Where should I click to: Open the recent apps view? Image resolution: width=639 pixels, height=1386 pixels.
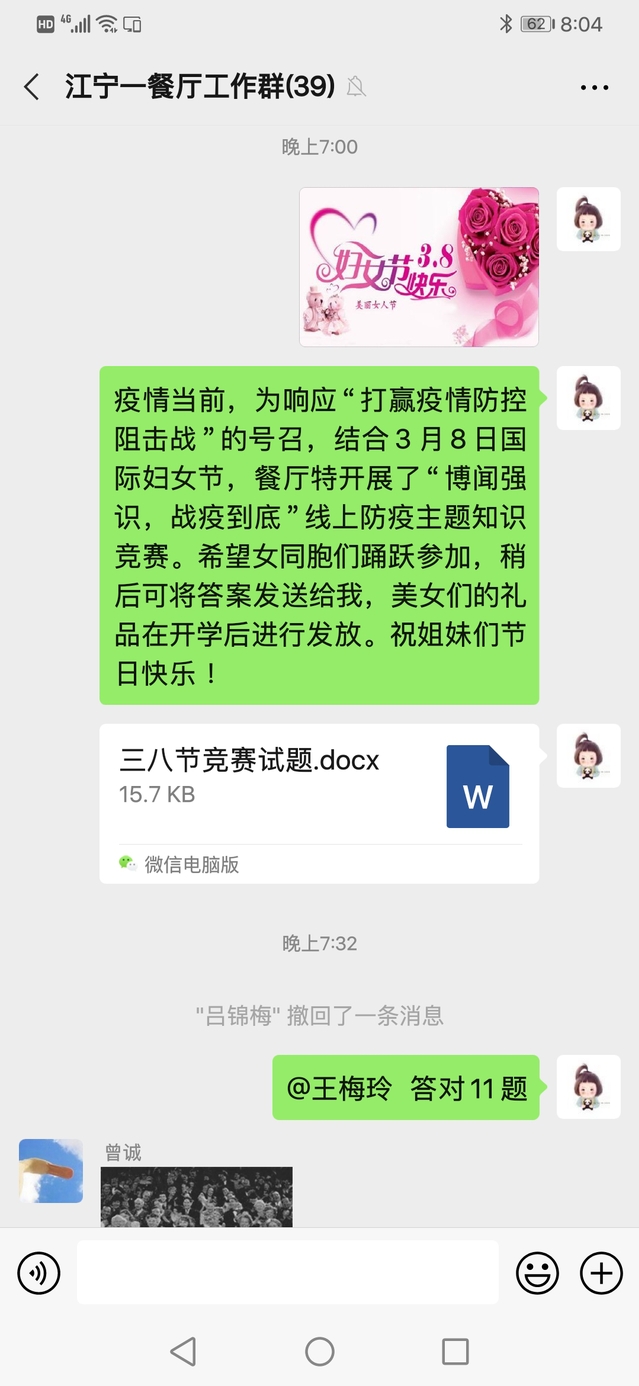(455, 1352)
